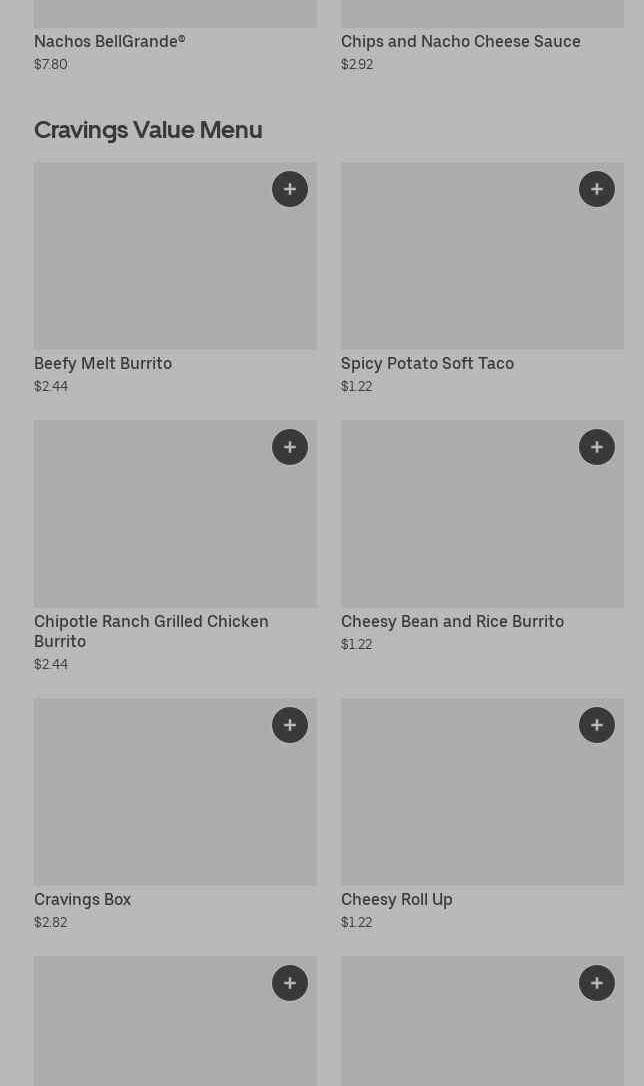
Task: Add Cheesy Roll Up to order
Action: (x=596, y=725)
